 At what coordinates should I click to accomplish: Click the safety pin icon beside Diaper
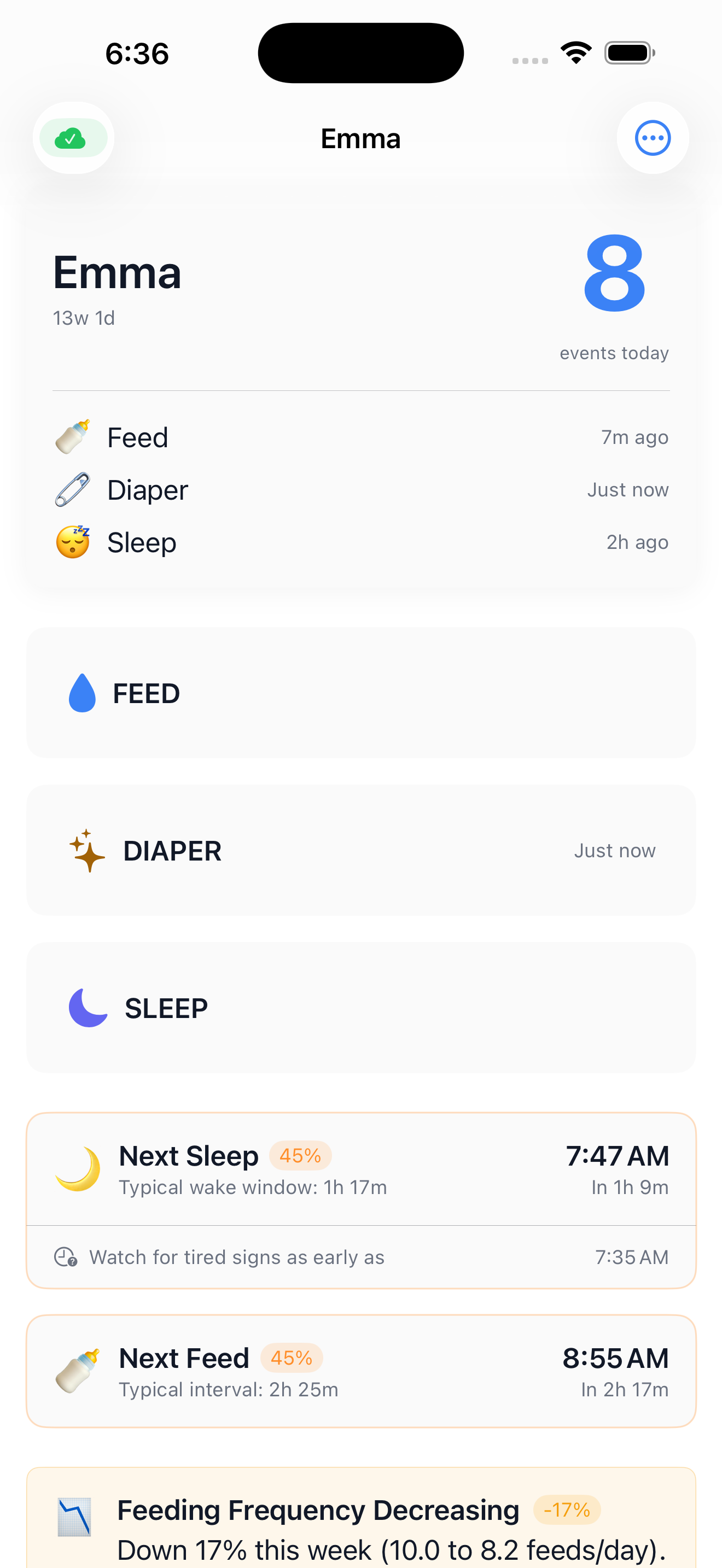71,489
